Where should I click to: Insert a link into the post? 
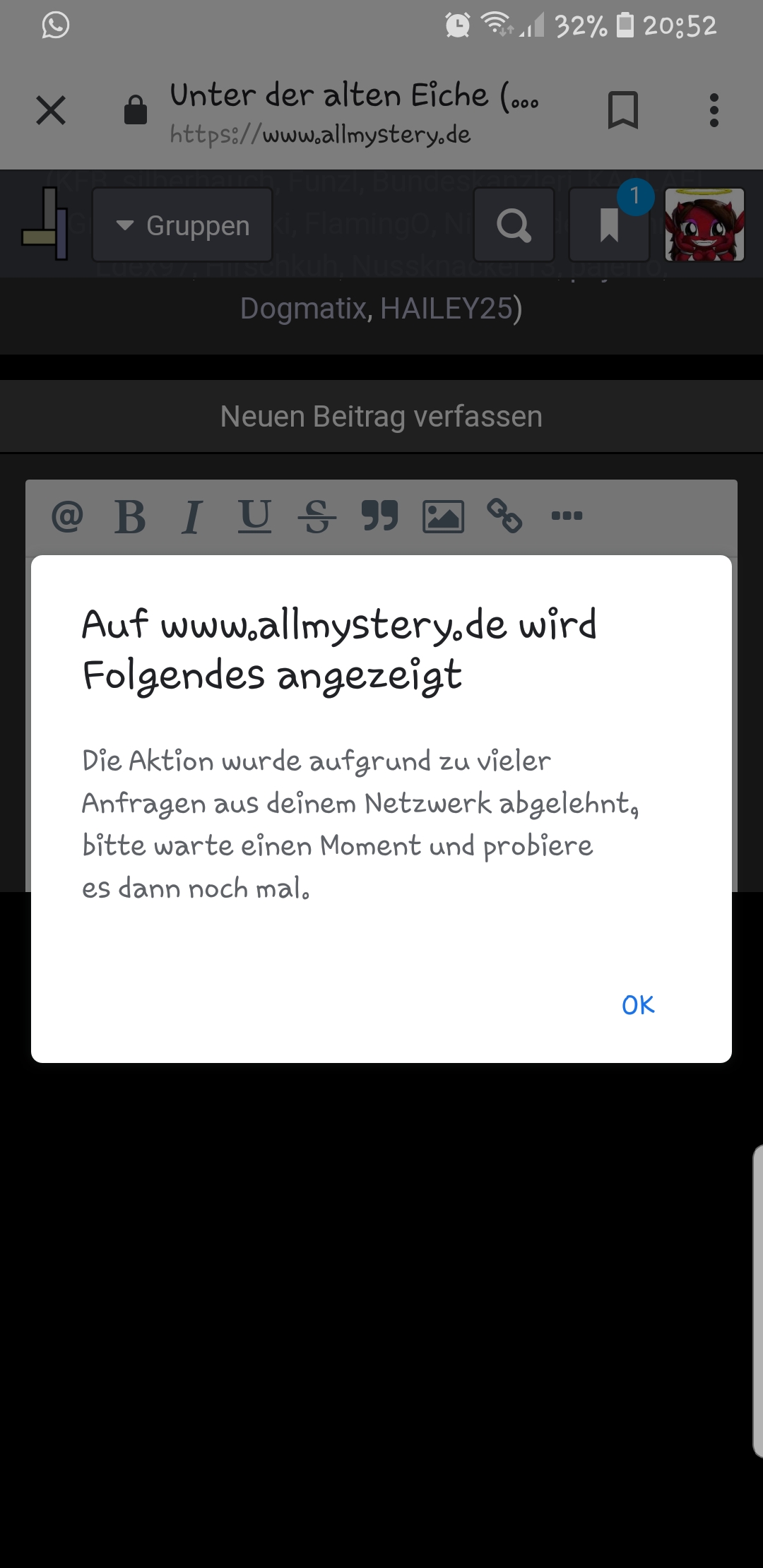point(504,516)
